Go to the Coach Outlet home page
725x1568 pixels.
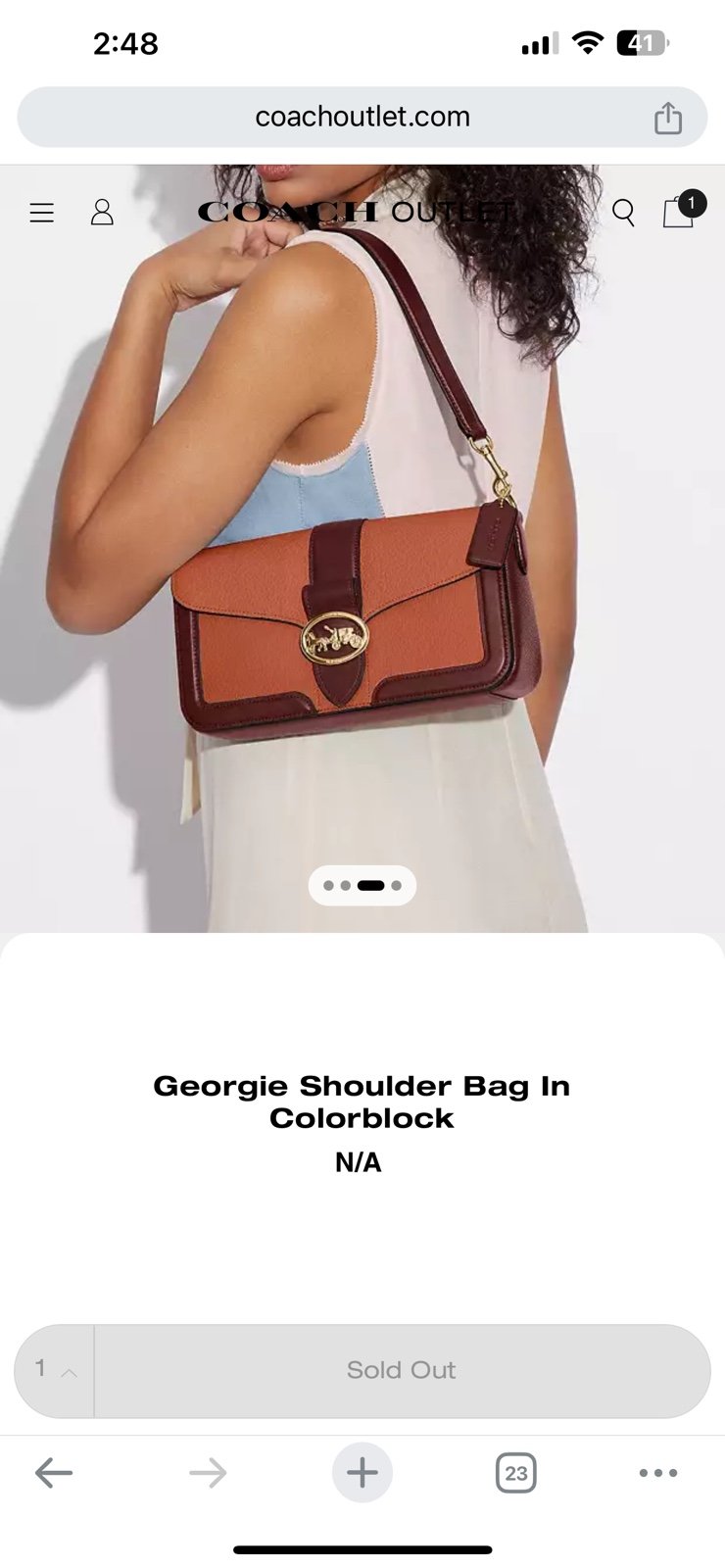[357, 212]
